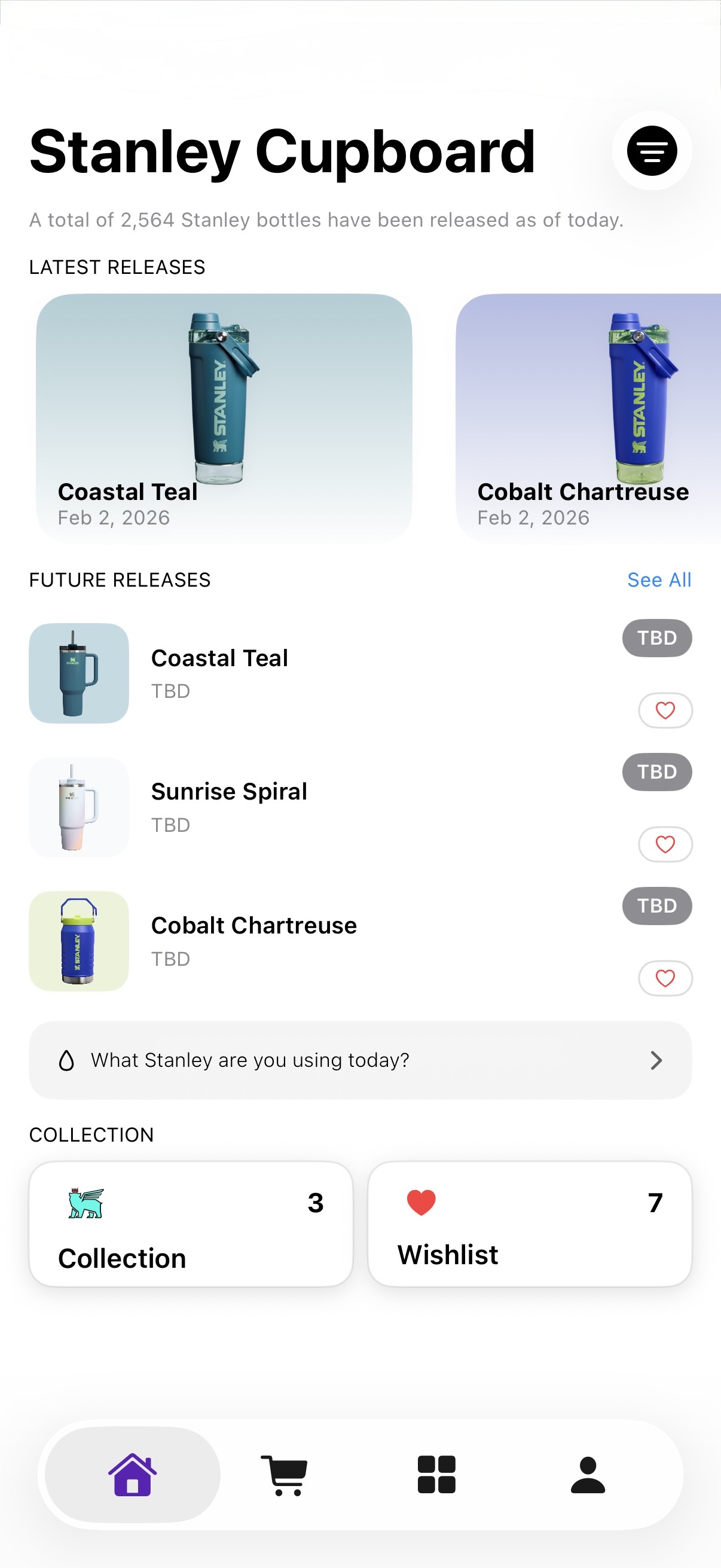The height and width of the screenshot is (1568, 721).
Task: Switch to the shopping cart tab
Action: pos(285,1475)
